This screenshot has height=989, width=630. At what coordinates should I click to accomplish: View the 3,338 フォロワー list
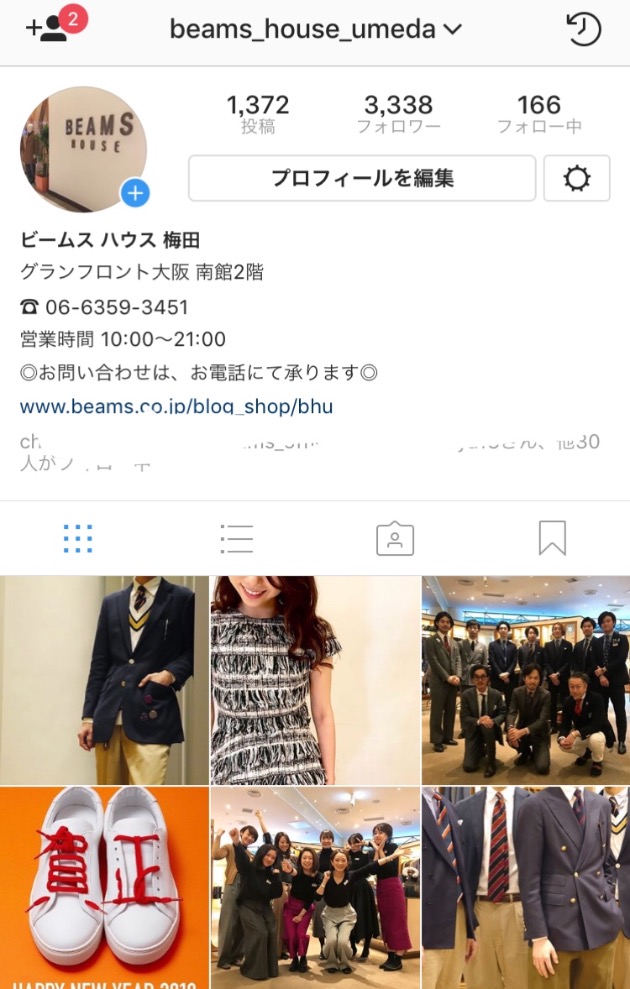coord(398,114)
